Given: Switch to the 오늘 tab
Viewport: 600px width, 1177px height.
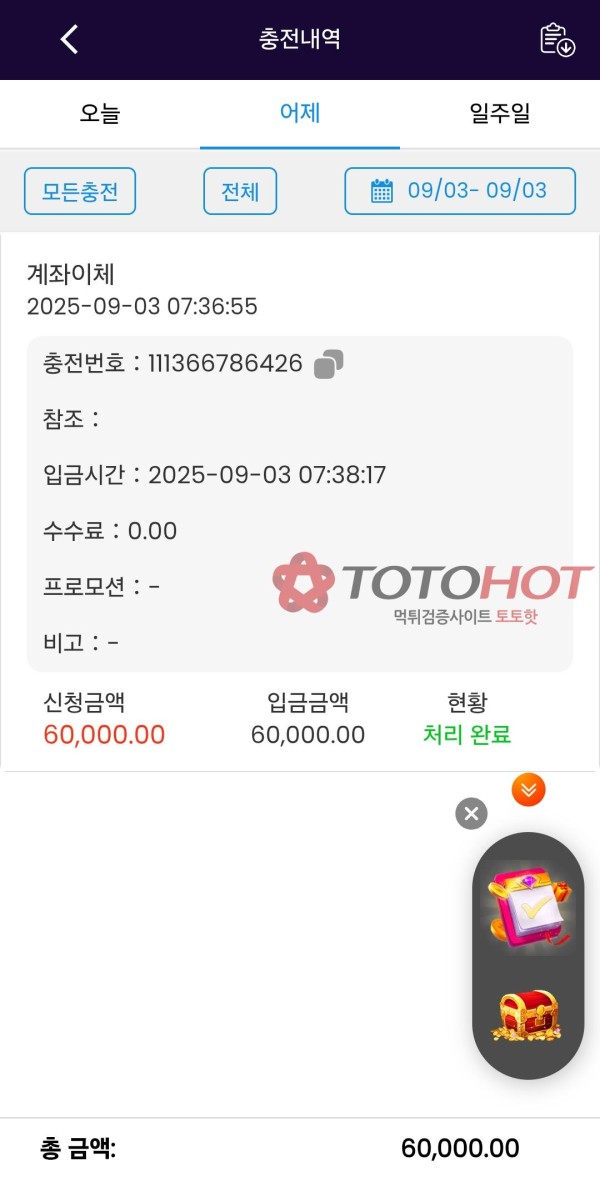Looking at the screenshot, I should coord(100,114).
